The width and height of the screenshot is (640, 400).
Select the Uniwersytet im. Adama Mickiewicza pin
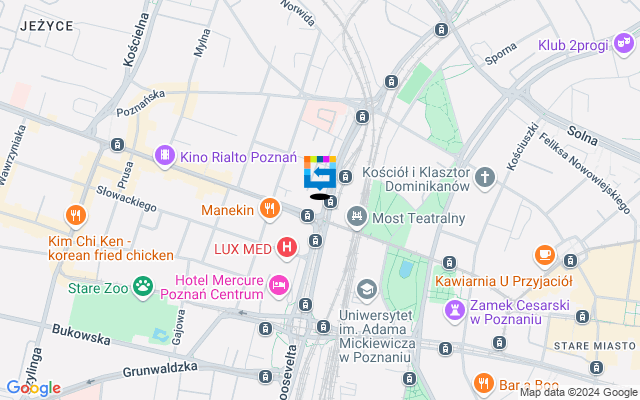(367, 289)
